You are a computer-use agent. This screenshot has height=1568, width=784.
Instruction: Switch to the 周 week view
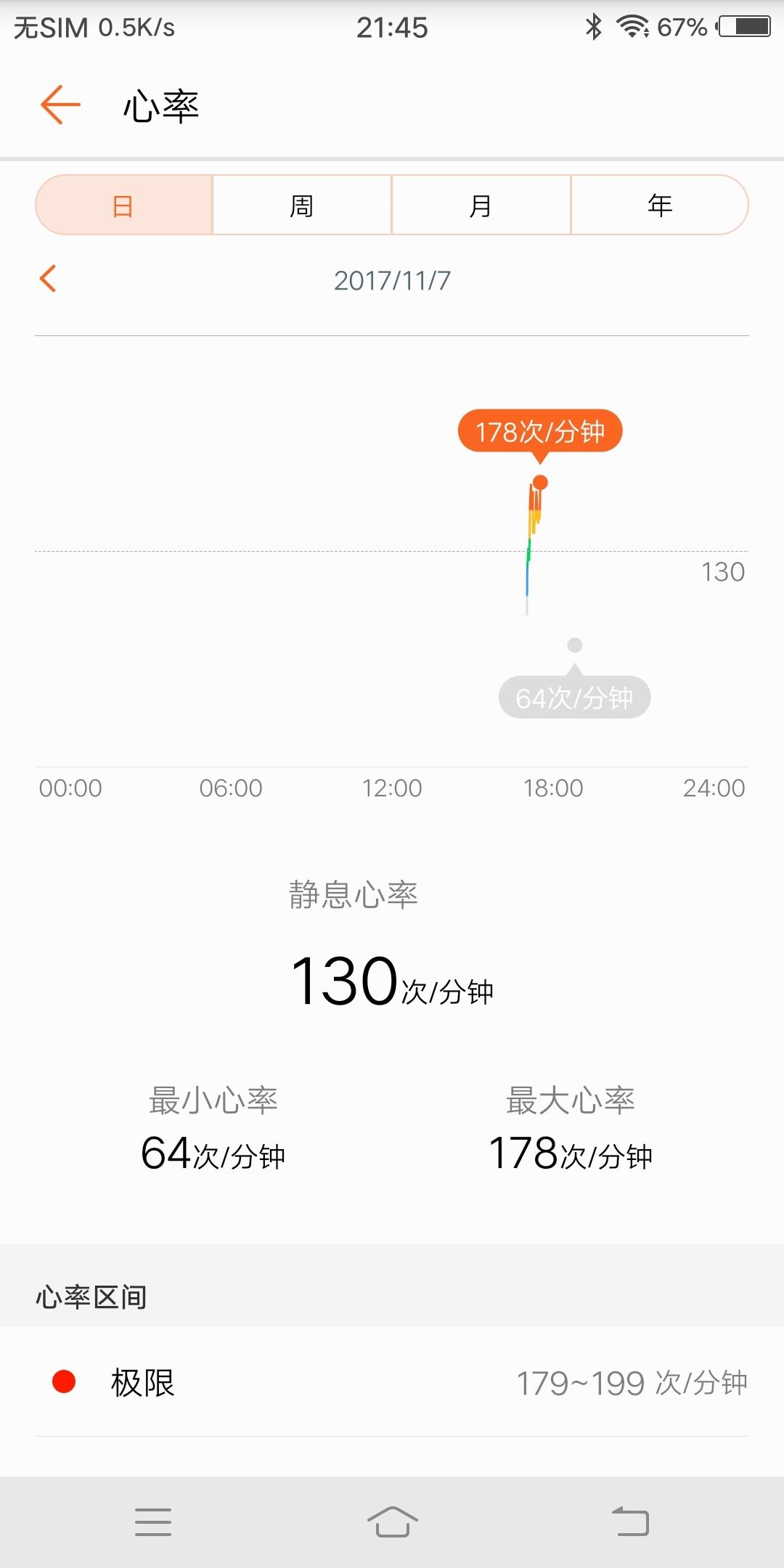pyautogui.click(x=302, y=205)
